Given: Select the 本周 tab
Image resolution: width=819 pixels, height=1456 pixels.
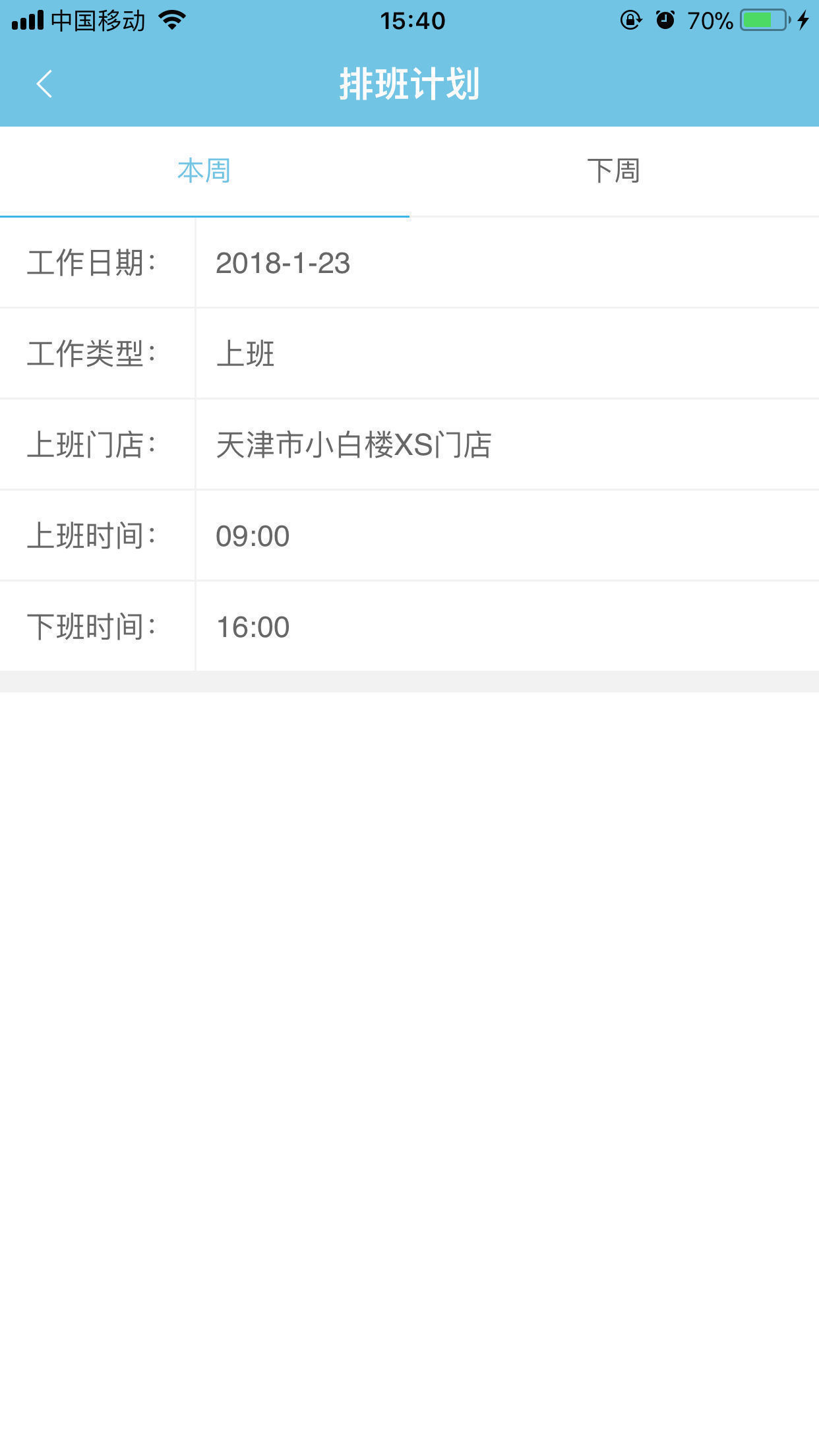Looking at the screenshot, I should (x=204, y=171).
